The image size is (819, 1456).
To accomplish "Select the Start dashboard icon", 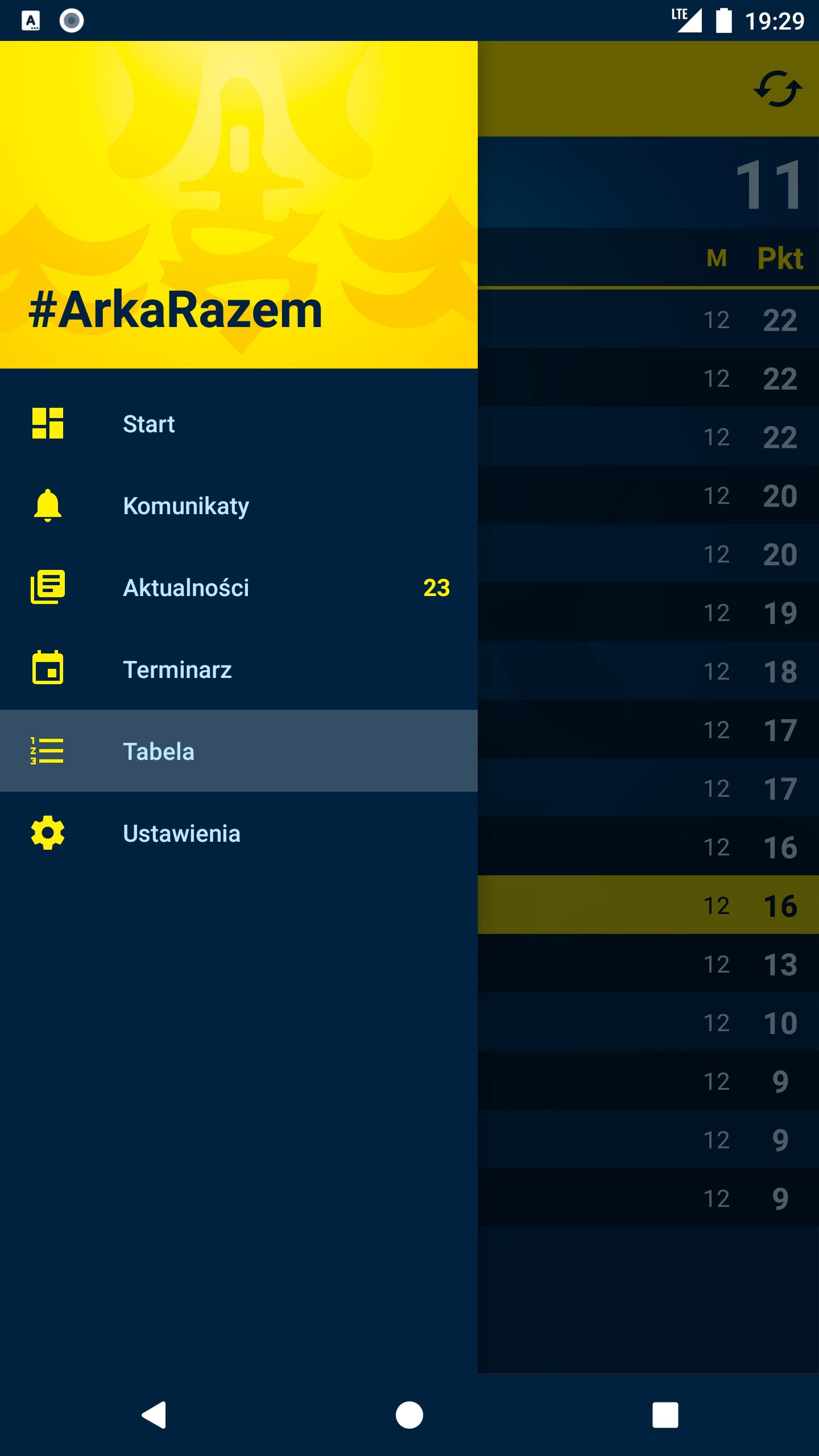I will pos(48,424).
